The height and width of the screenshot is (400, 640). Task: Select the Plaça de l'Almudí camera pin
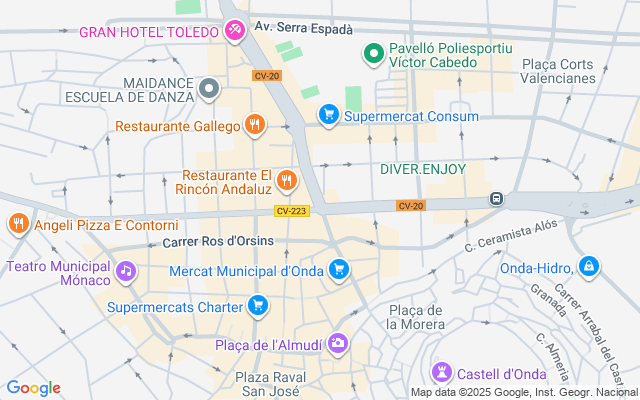(338, 344)
